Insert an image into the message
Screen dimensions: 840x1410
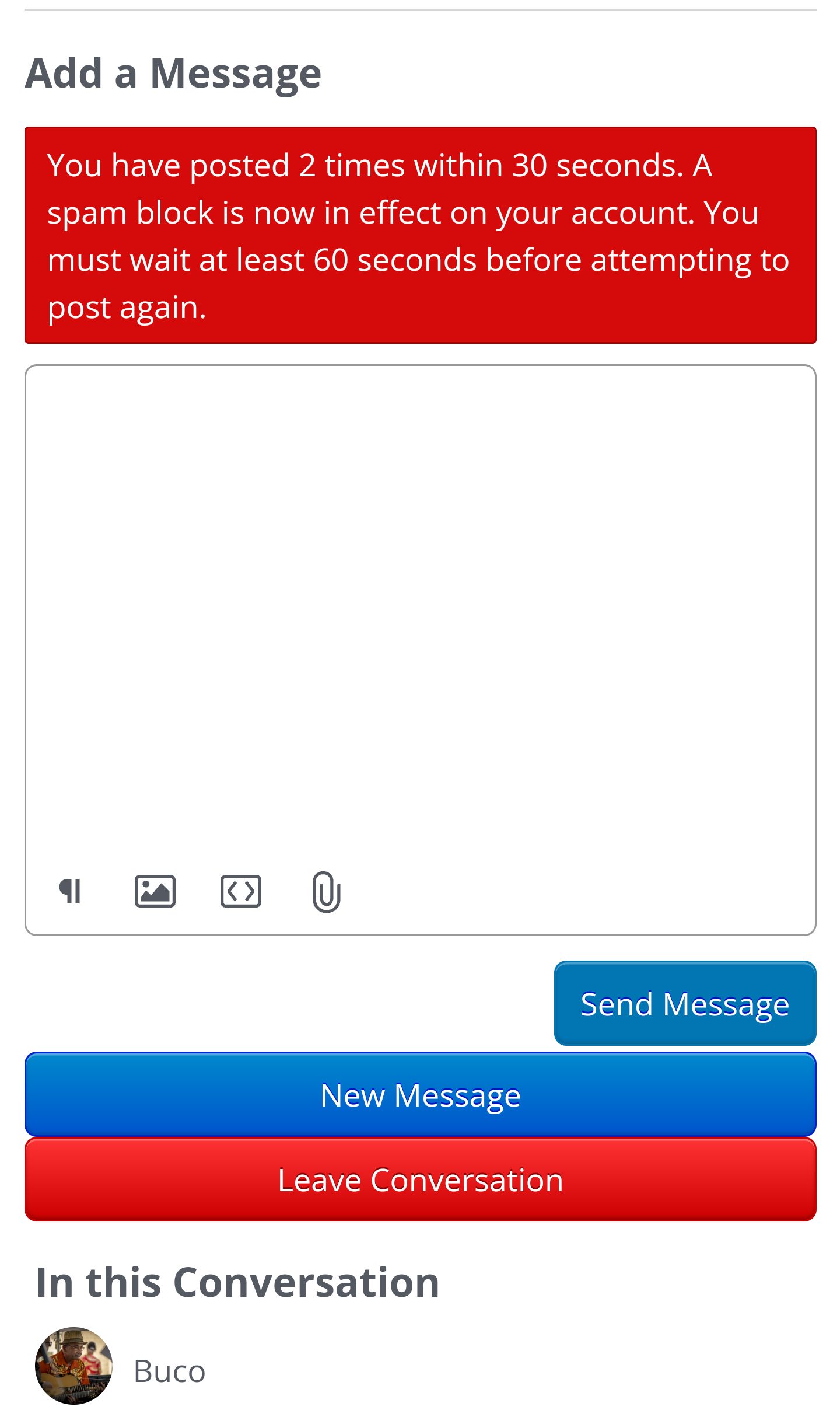[x=155, y=891]
